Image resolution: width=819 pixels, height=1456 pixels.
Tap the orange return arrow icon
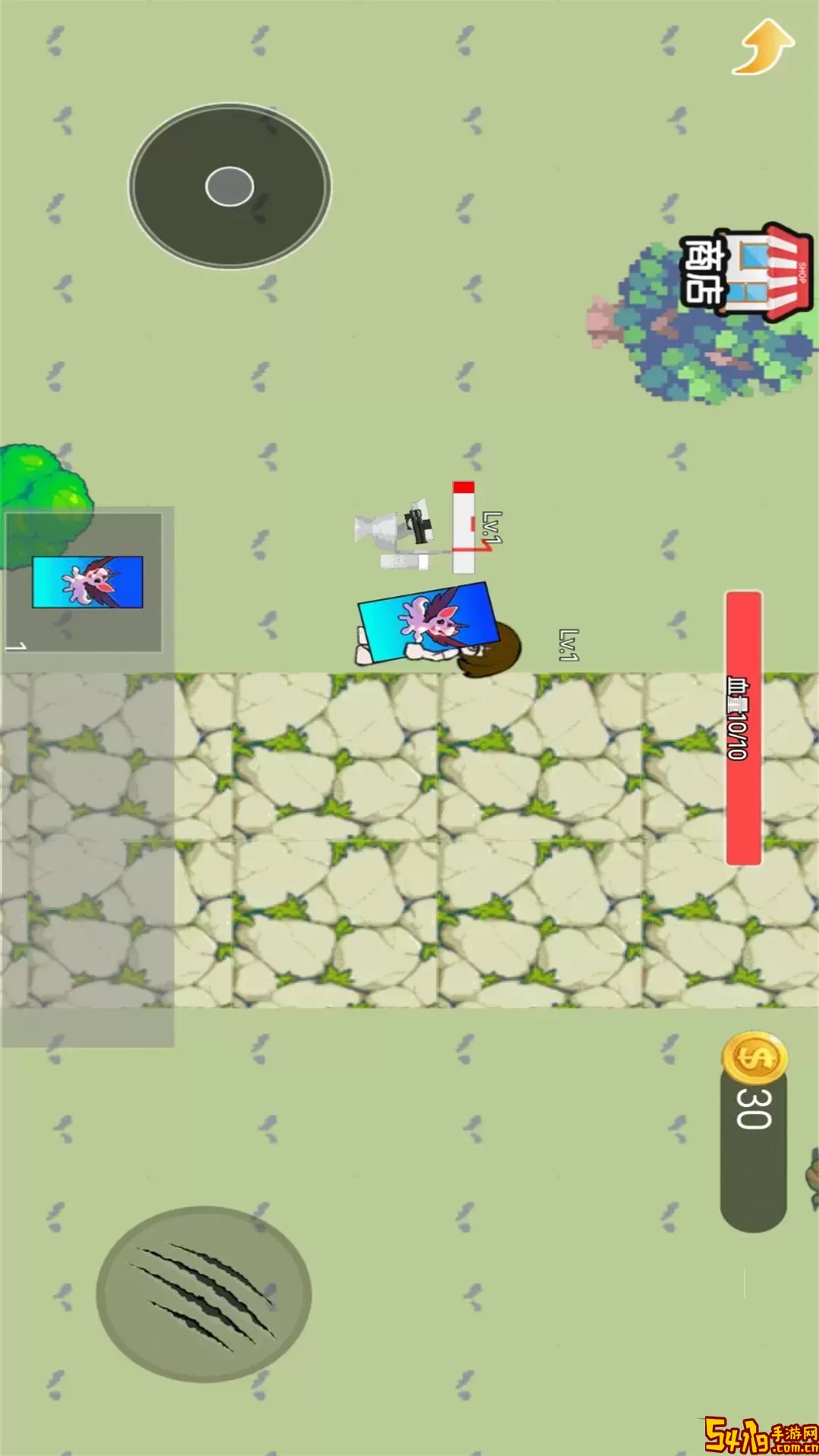pos(763,47)
